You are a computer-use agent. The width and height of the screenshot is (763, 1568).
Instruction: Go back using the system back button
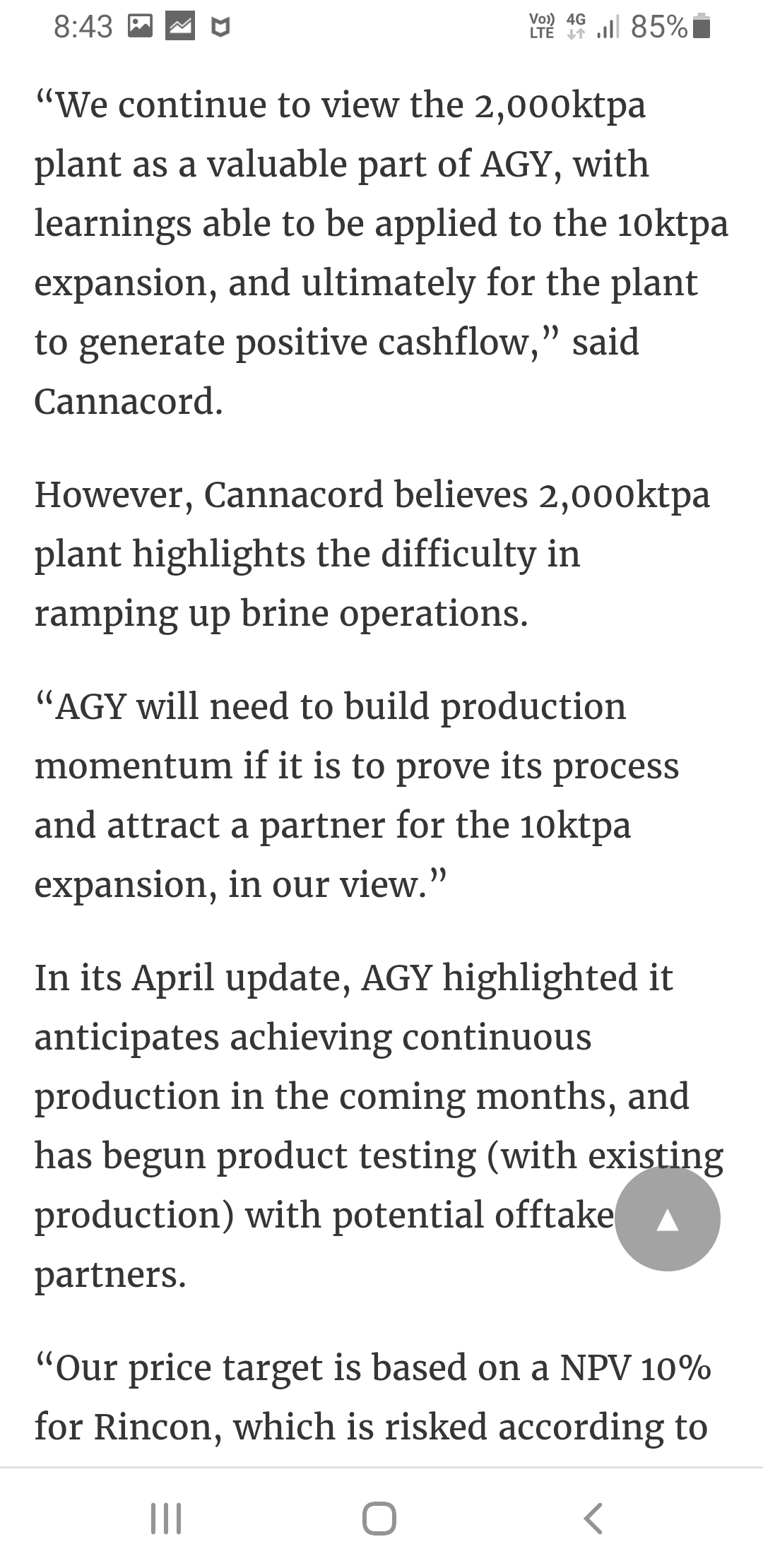(x=593, y=1518)
